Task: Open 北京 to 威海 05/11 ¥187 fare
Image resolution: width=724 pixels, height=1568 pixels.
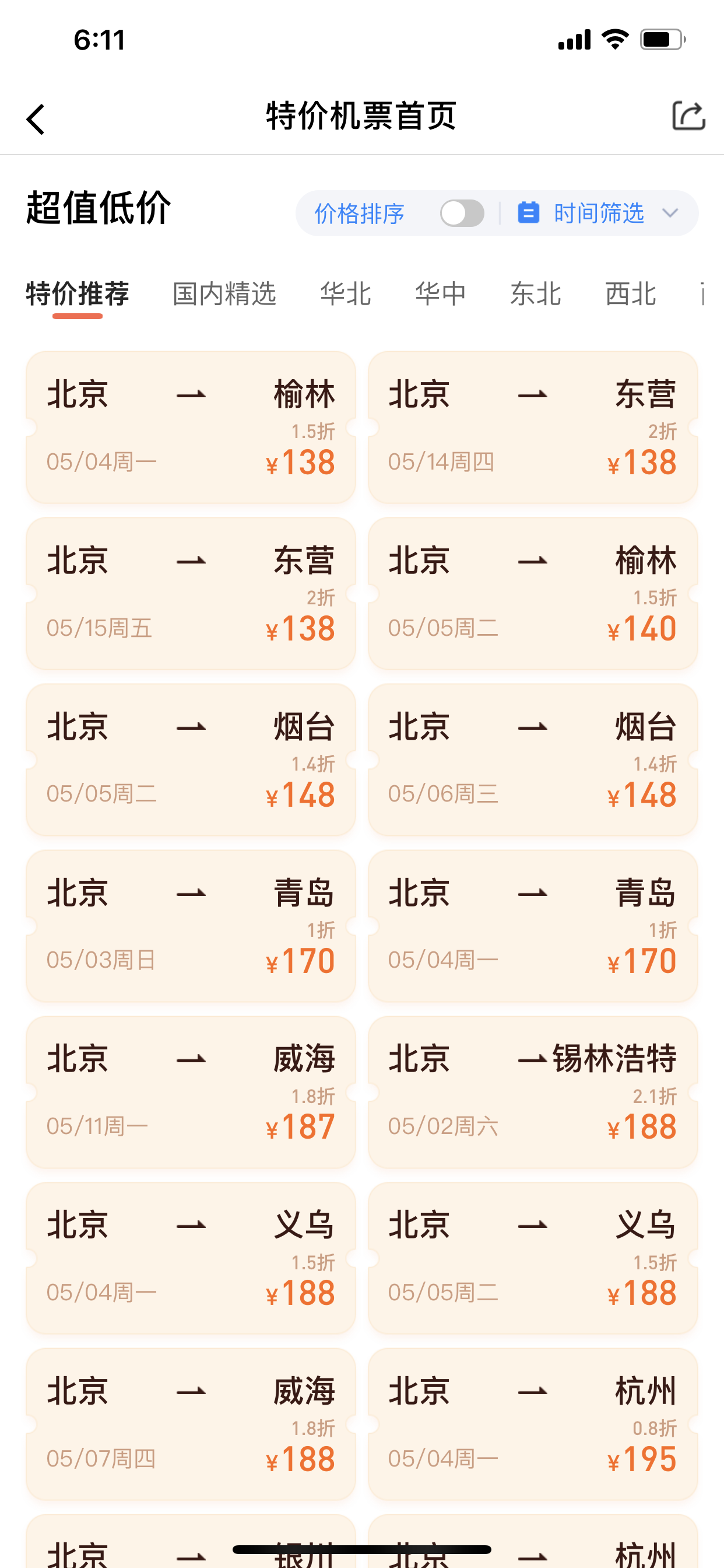Action: (191, 1092)
